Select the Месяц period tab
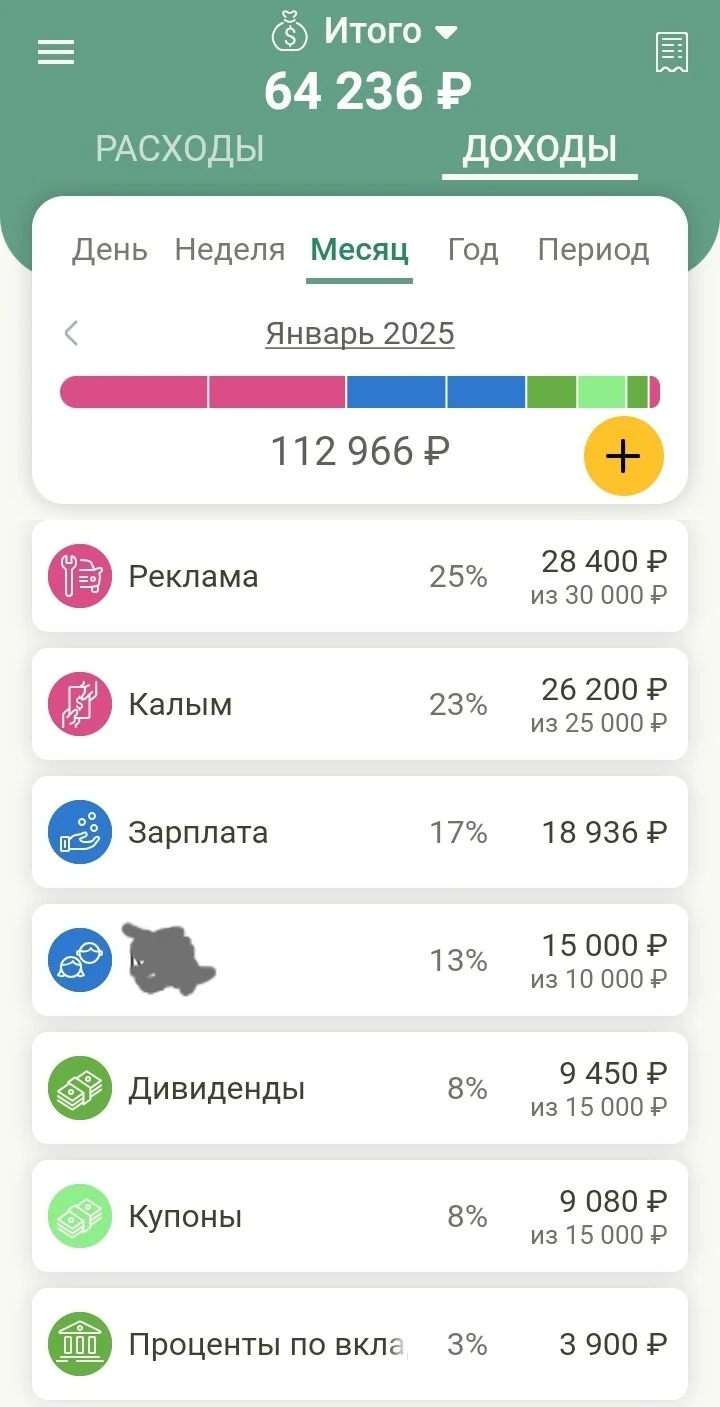Viewport: 720px width, 1407px height. click(x=360, y=250)
